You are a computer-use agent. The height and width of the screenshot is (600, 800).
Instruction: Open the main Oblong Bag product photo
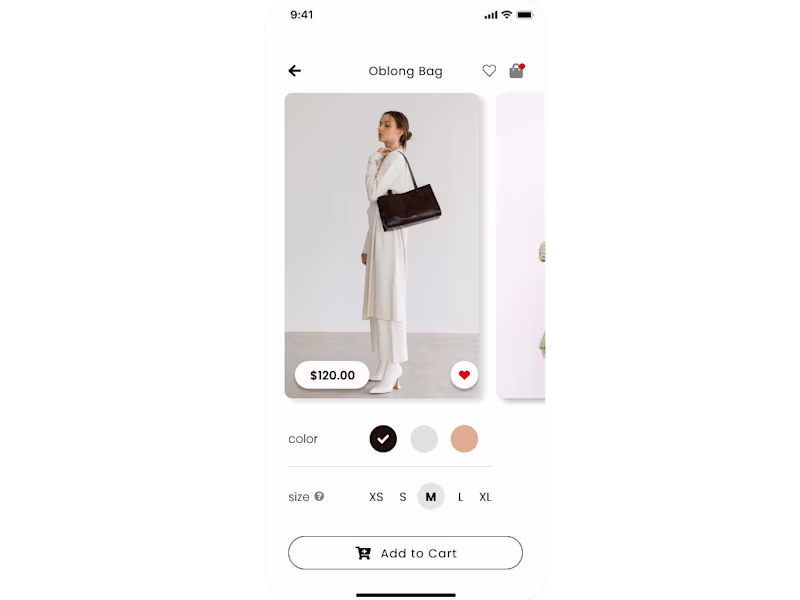382,230
